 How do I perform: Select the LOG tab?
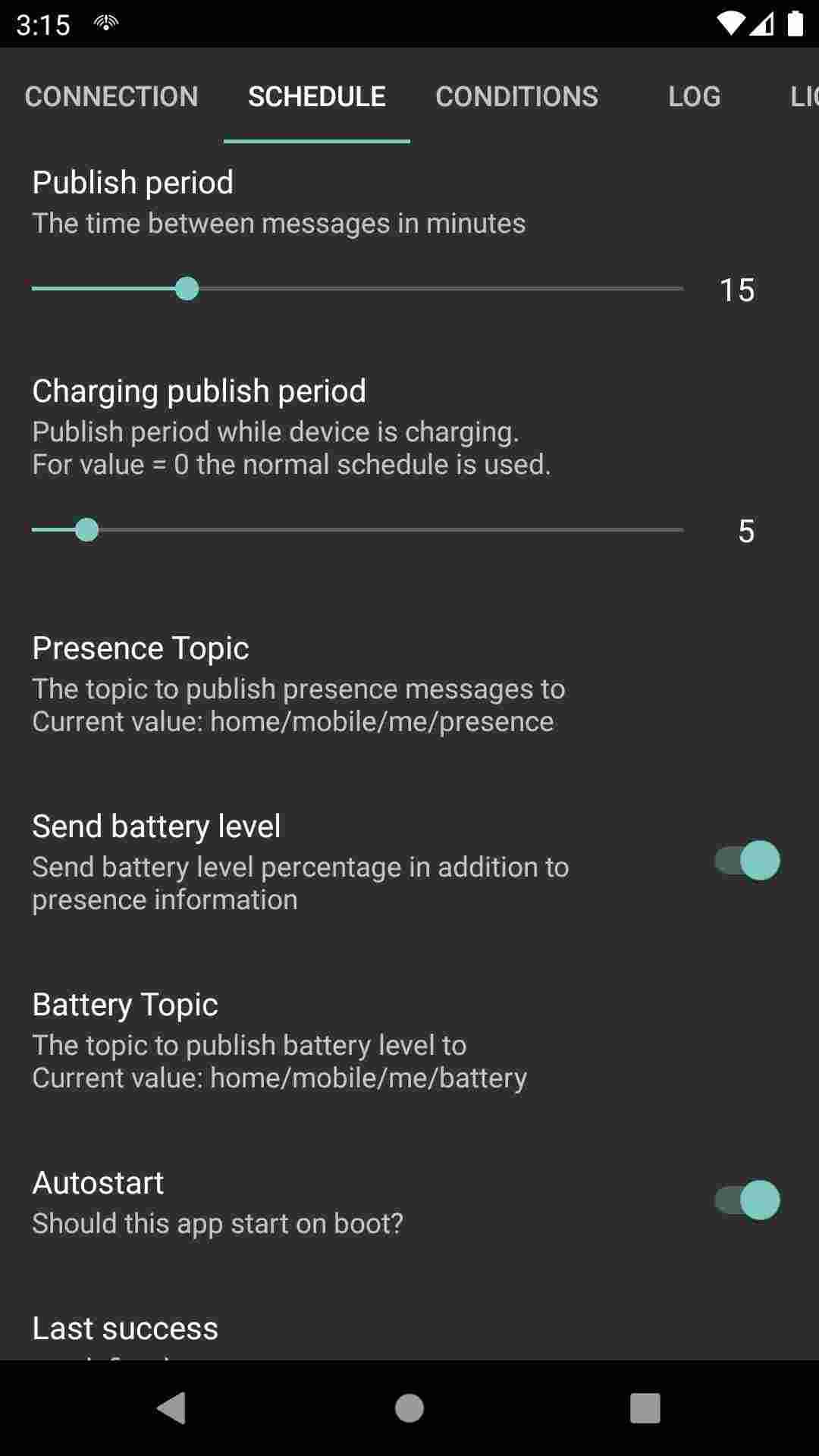point(693,97)
